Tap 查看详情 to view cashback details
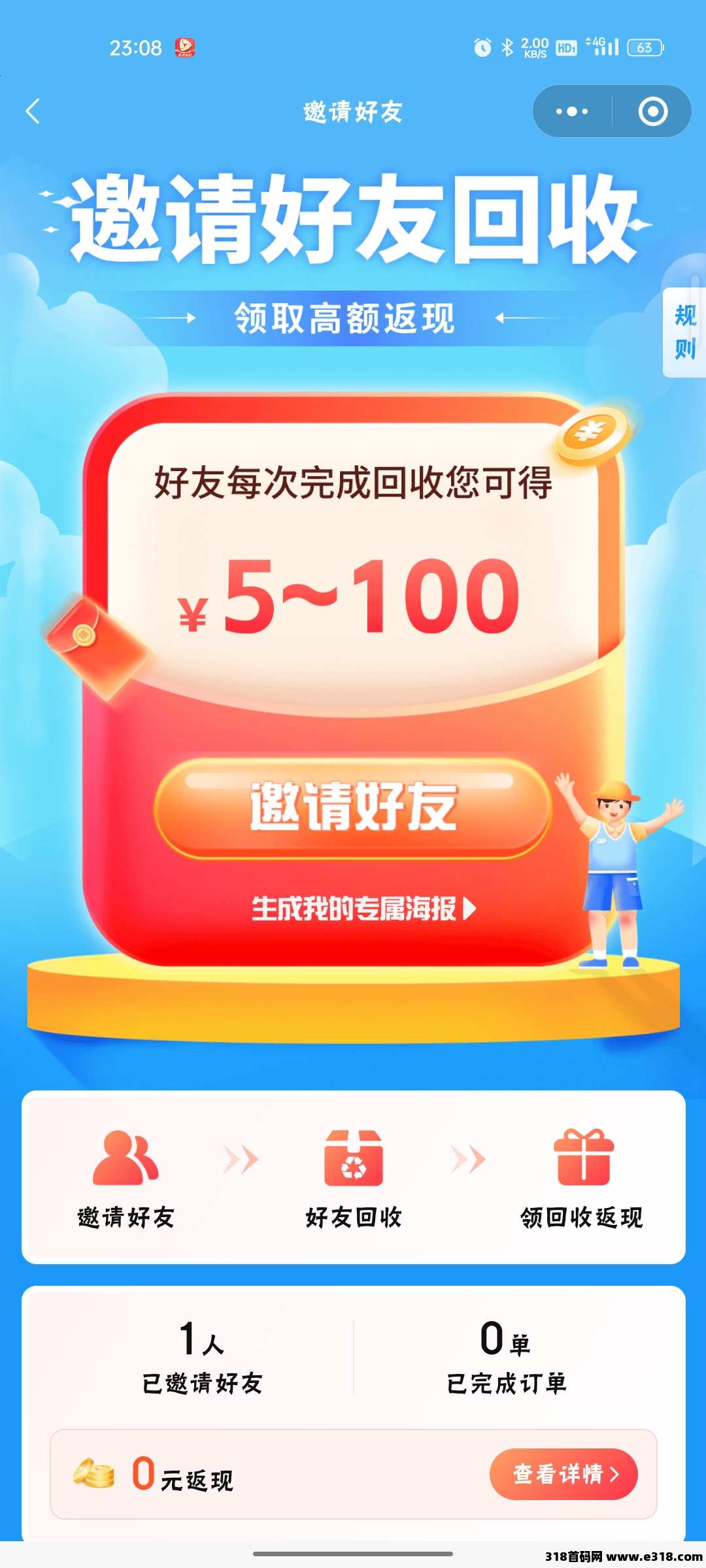The image size is (706, 1568). pos(563,1474)
